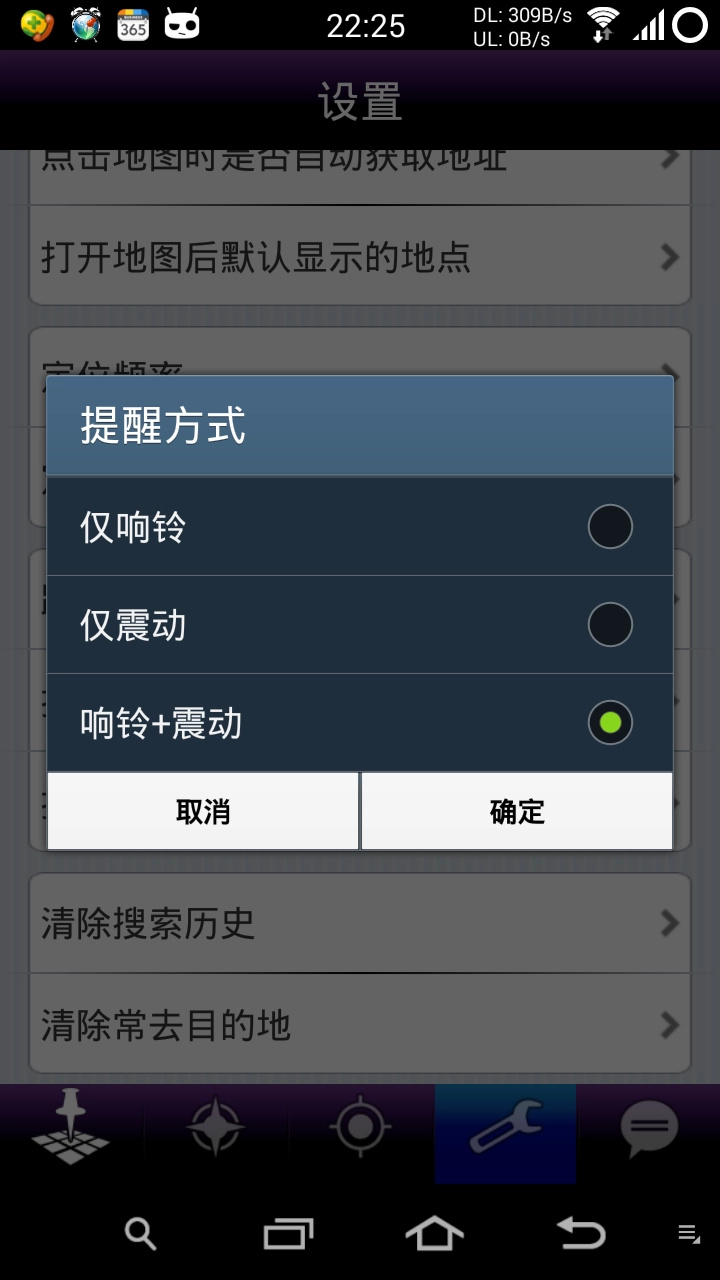Confirm the choice with 确定
Screen dimensions: 720x1280
point(517,811)
